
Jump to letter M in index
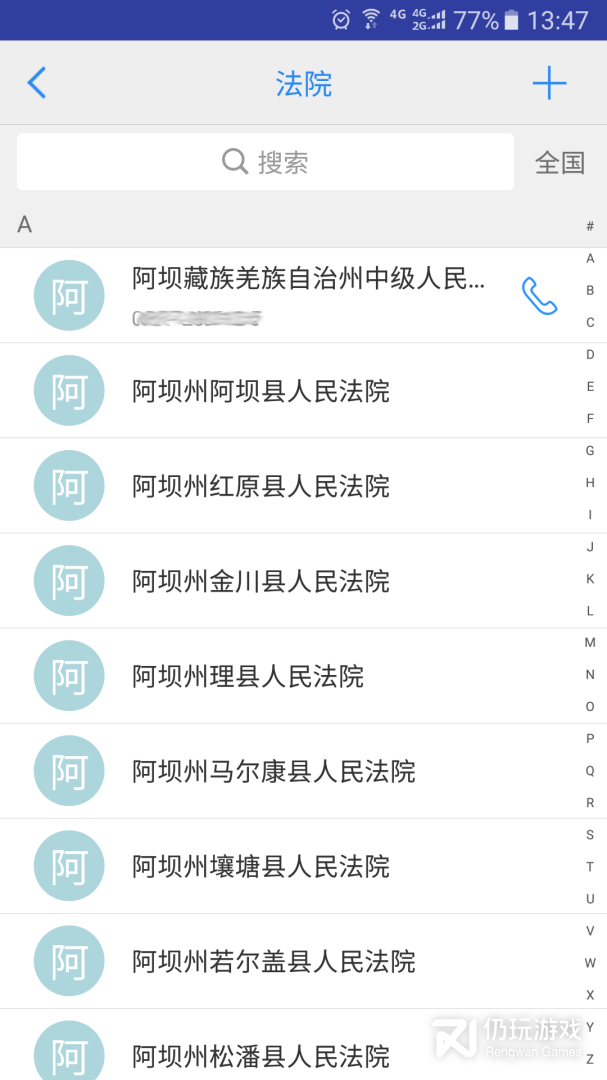tap(590, 643)
